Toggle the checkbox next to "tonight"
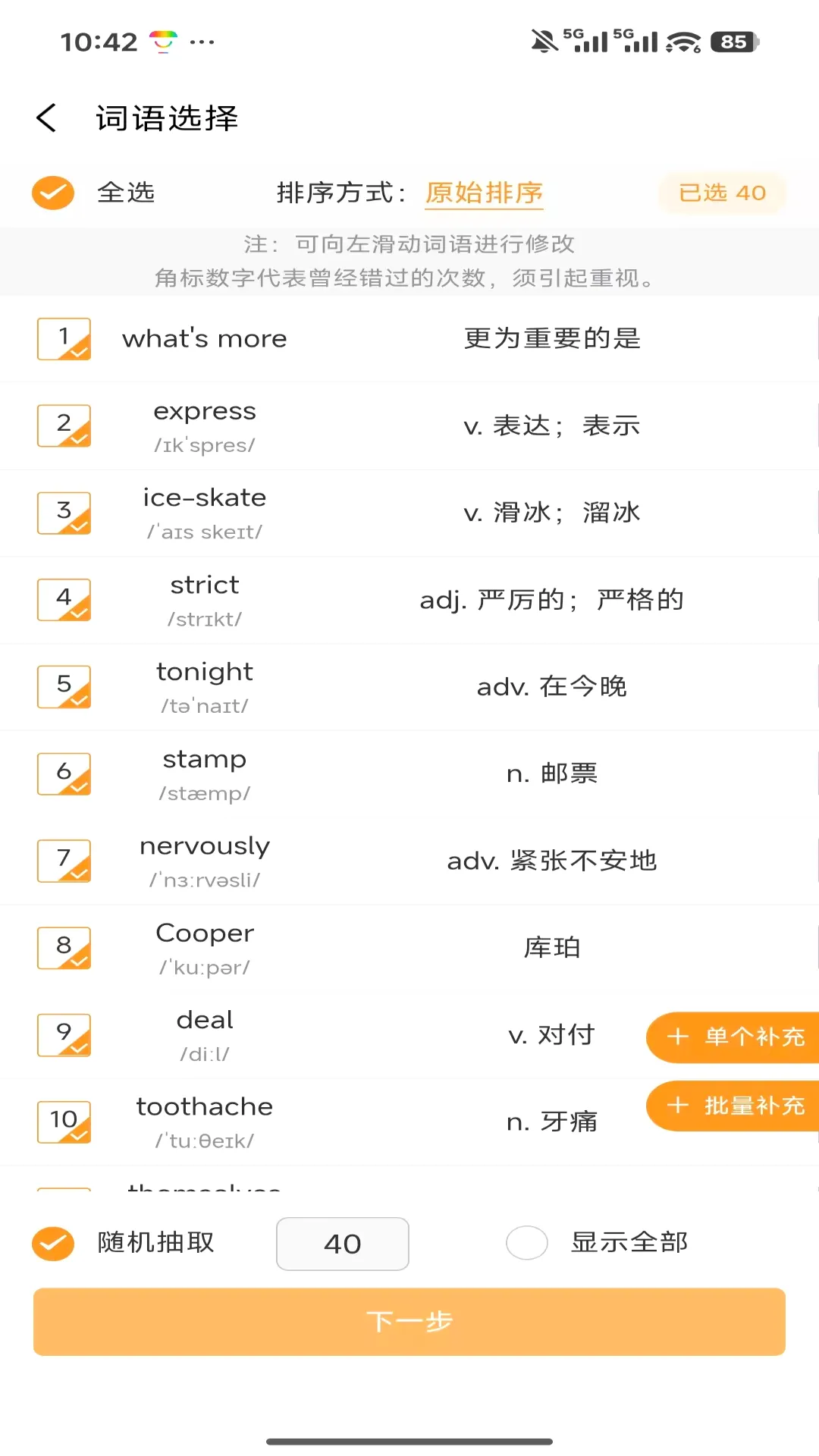The width and height of the screenshot is (819, 1456). point(64,686)
